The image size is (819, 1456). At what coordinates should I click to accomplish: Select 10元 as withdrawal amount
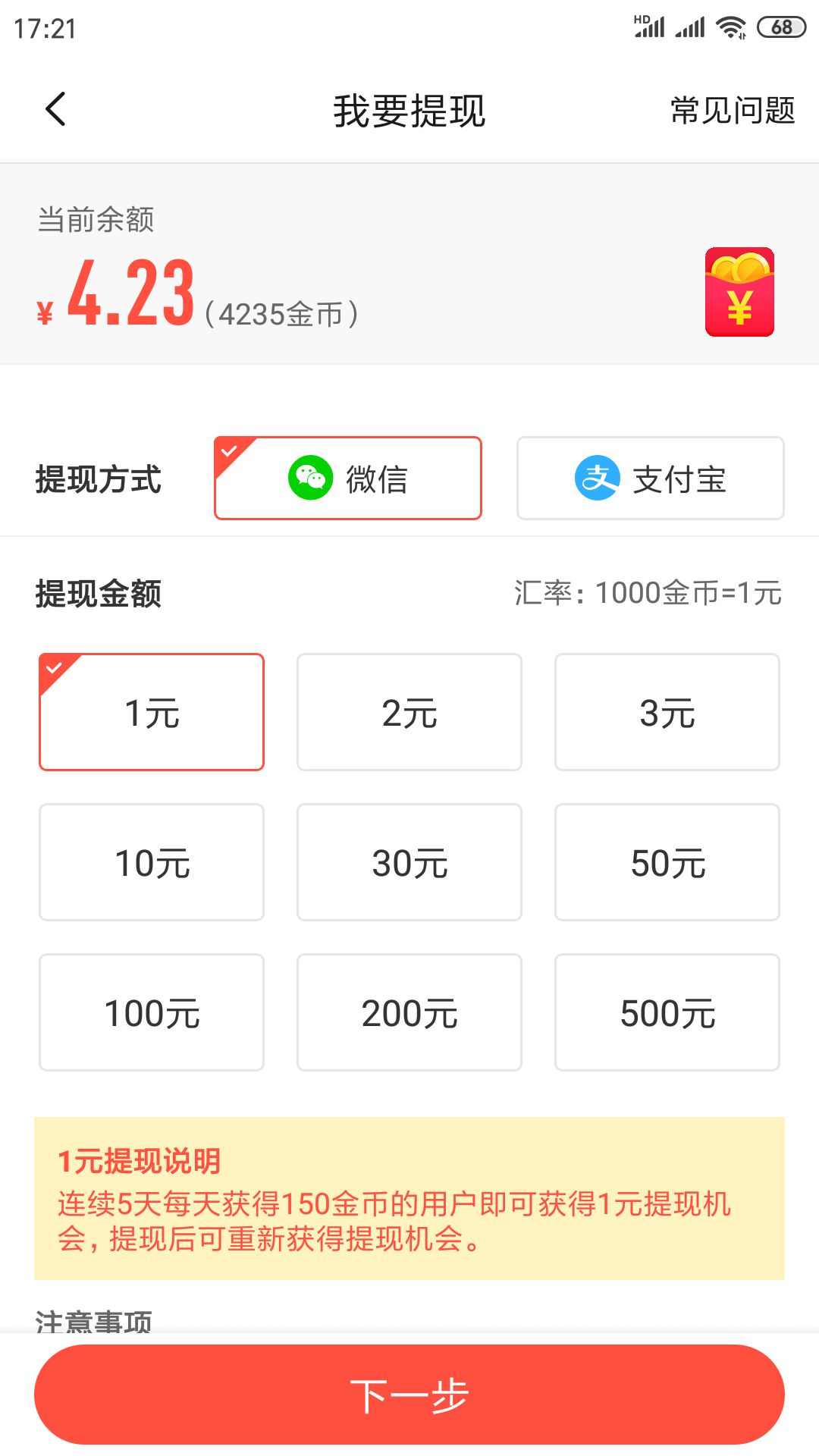click(152, 862)
